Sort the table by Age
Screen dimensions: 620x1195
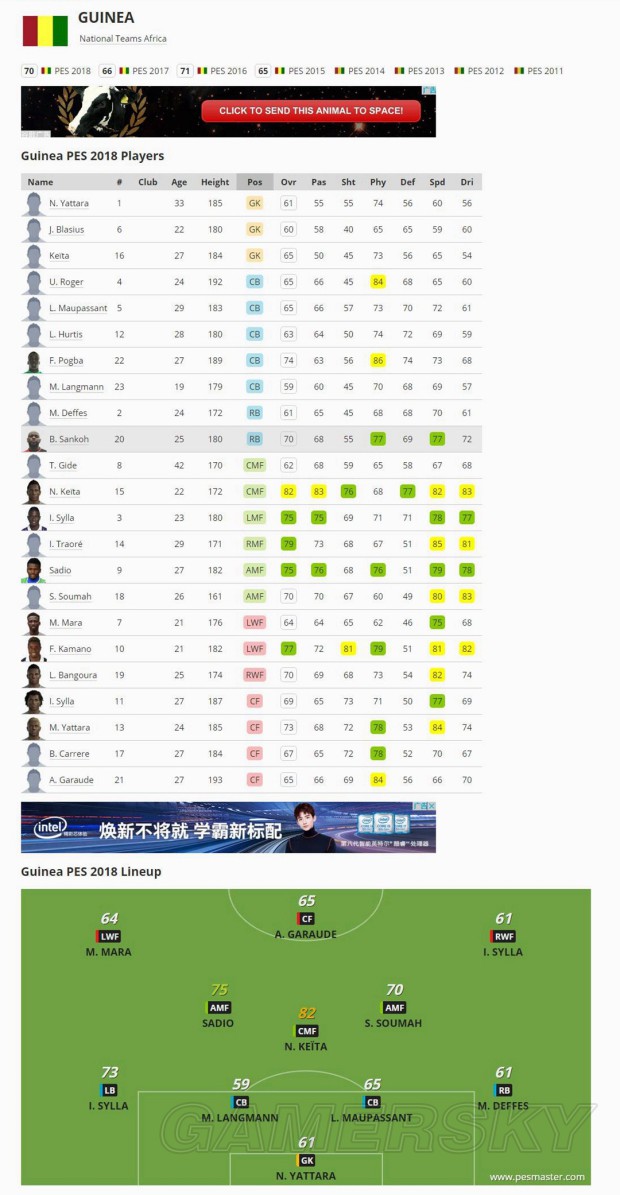pos(179,182)
